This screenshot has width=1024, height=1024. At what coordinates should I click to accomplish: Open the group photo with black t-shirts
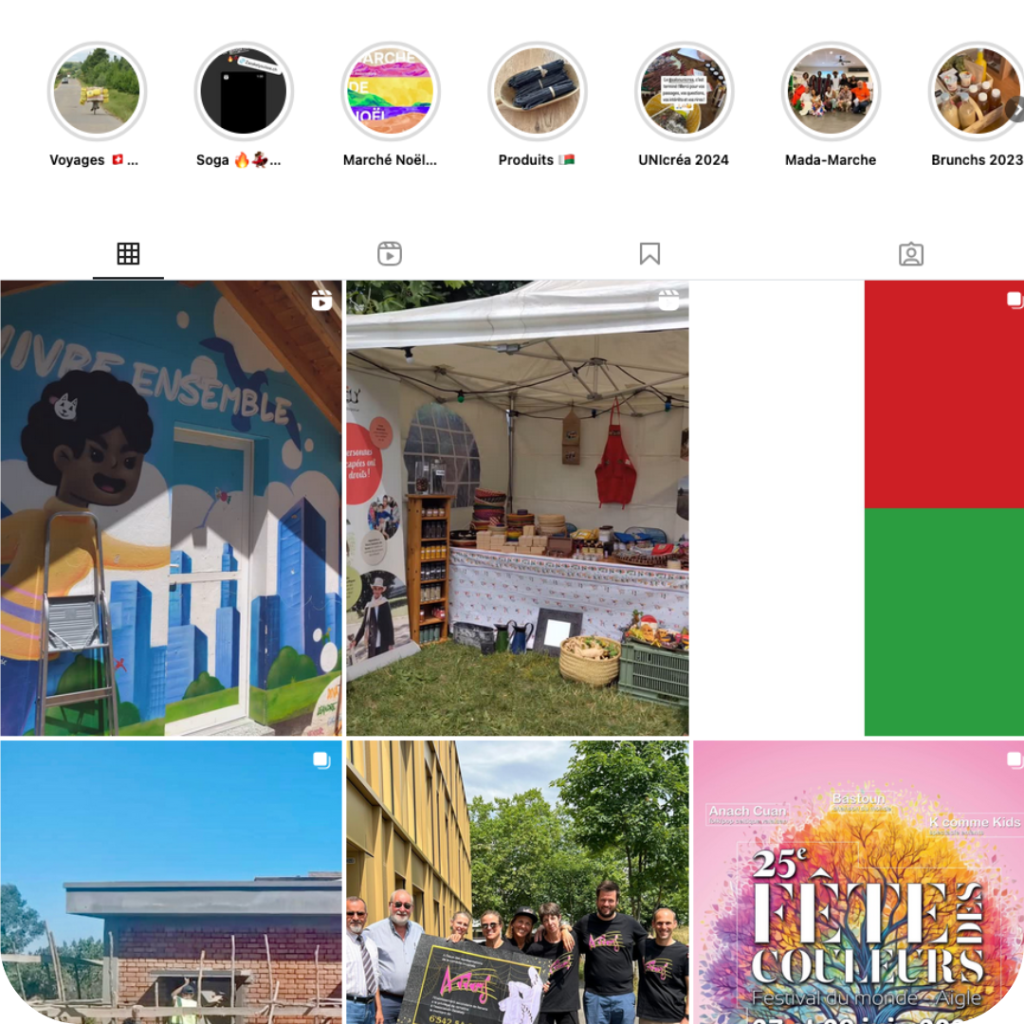tap(517, 882)
